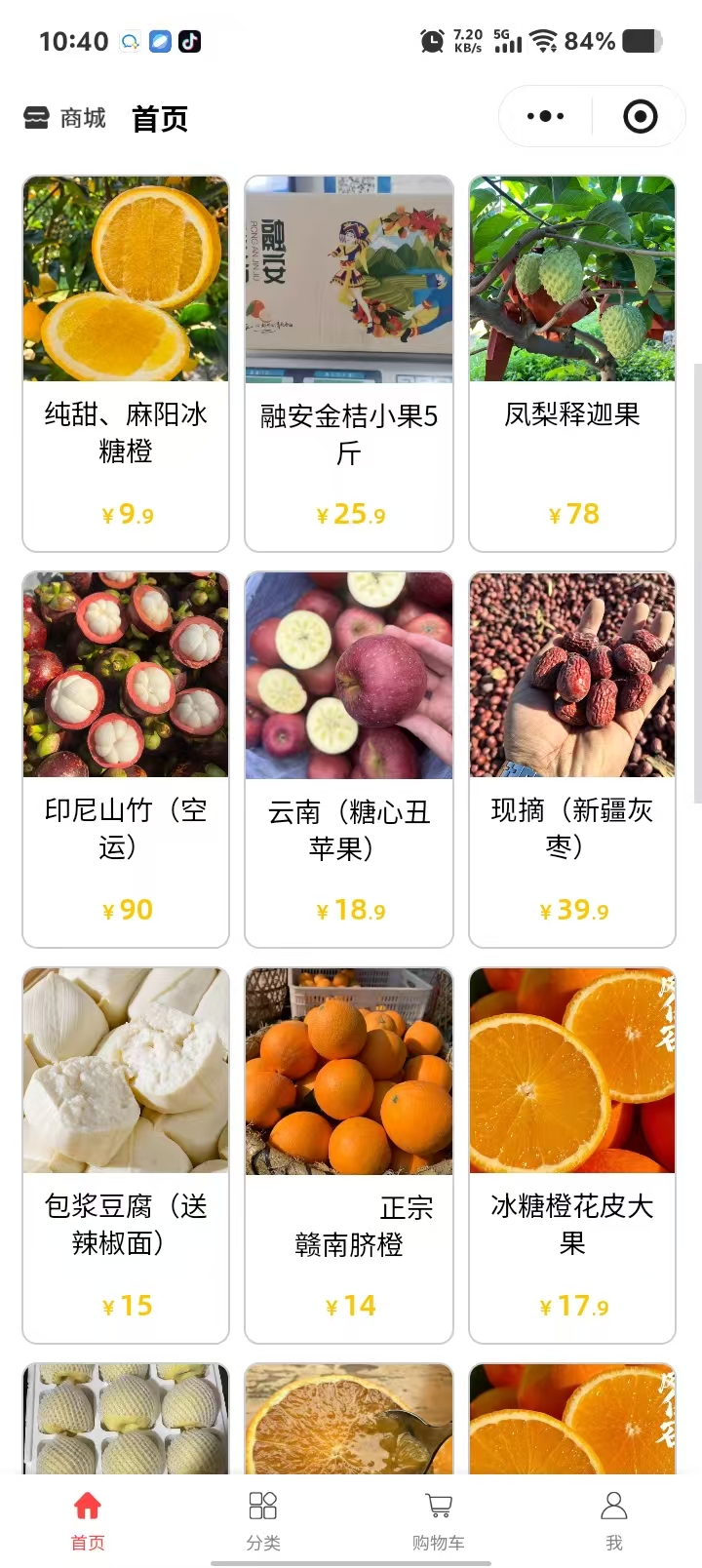Switch to the 我 profile tab
Image resolution: width=702 pixels, height=1568 pixels.
614,1519
